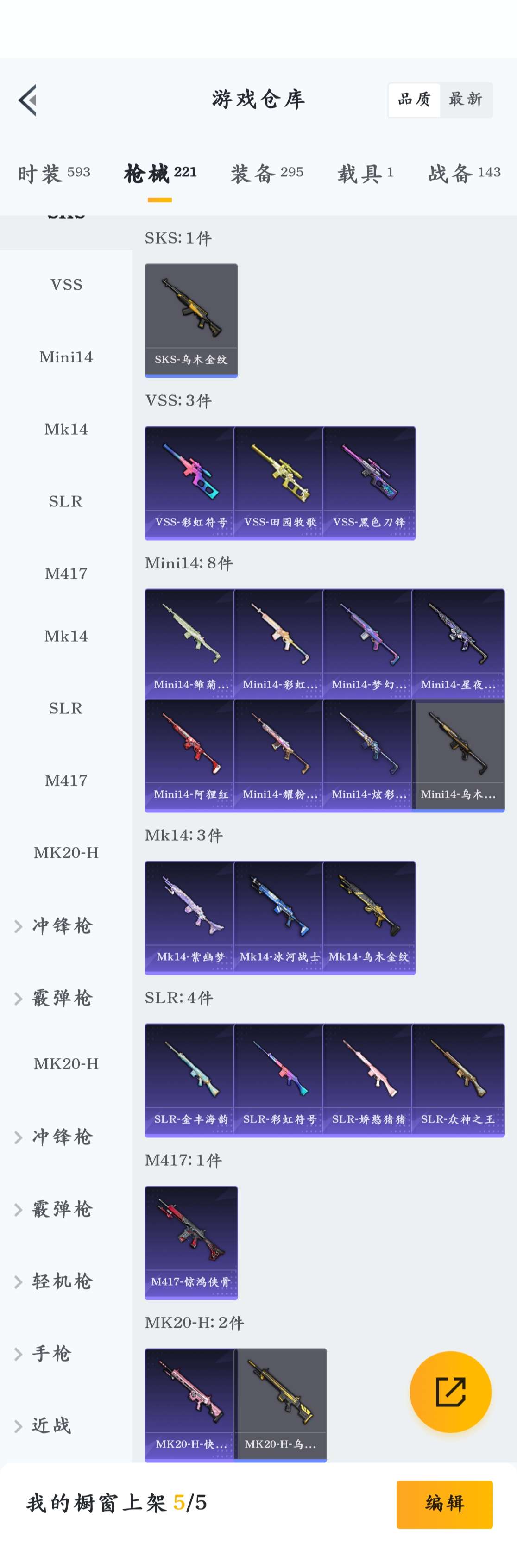Select Mini14 in the side list
The width and height of the screenshot is (517, 1568).
pos(66,357)
